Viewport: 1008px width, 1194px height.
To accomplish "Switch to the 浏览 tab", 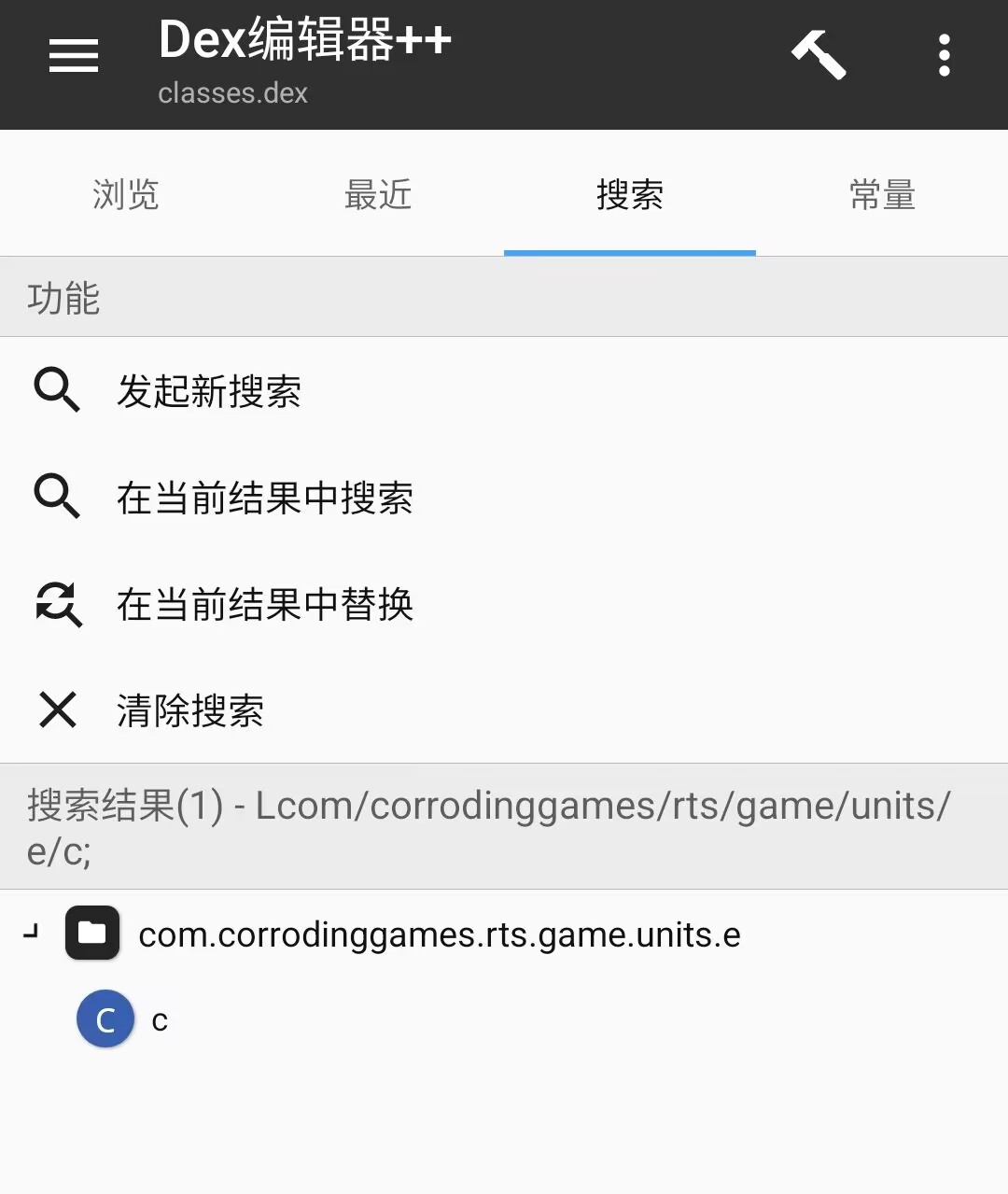I will click(126, 195).
